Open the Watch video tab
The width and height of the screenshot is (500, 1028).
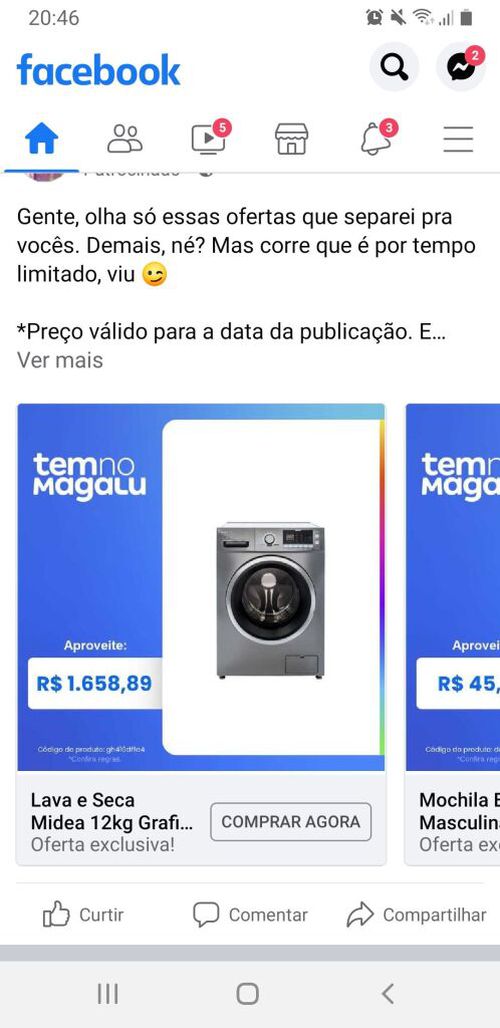208,139
